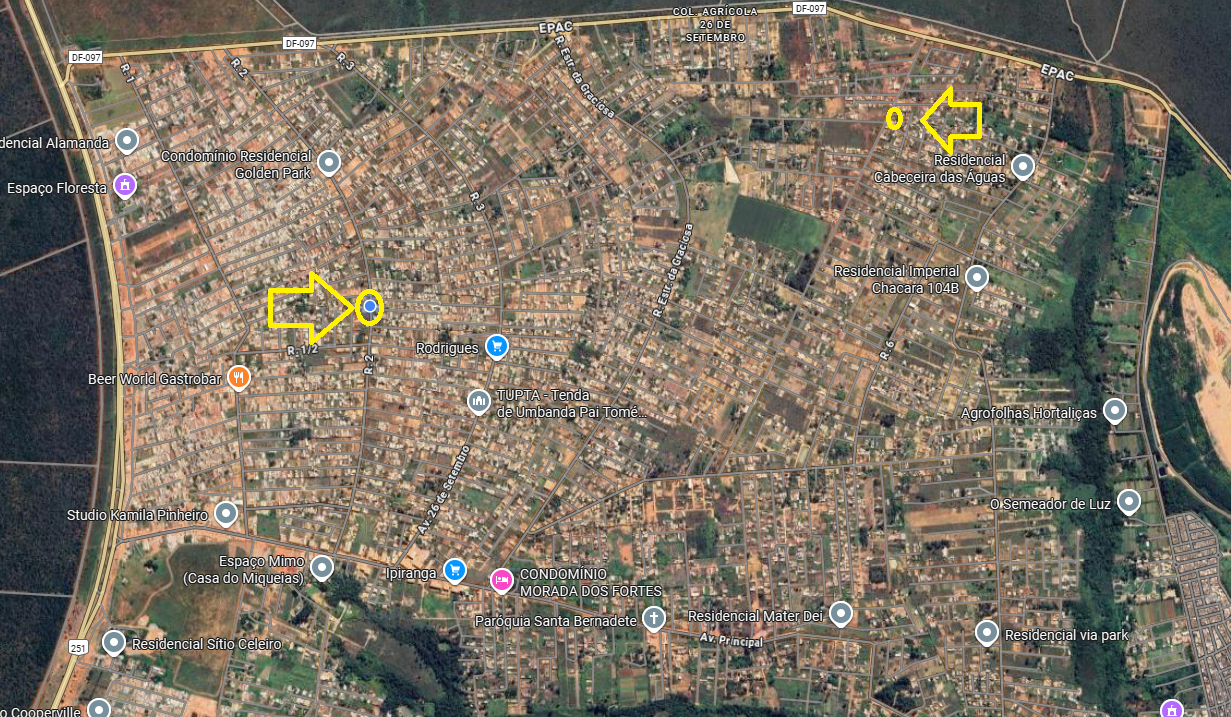Tap Residencial Sítio Celeiro marker
Viewport: 1231px width, 717px height.
point(114,642)
